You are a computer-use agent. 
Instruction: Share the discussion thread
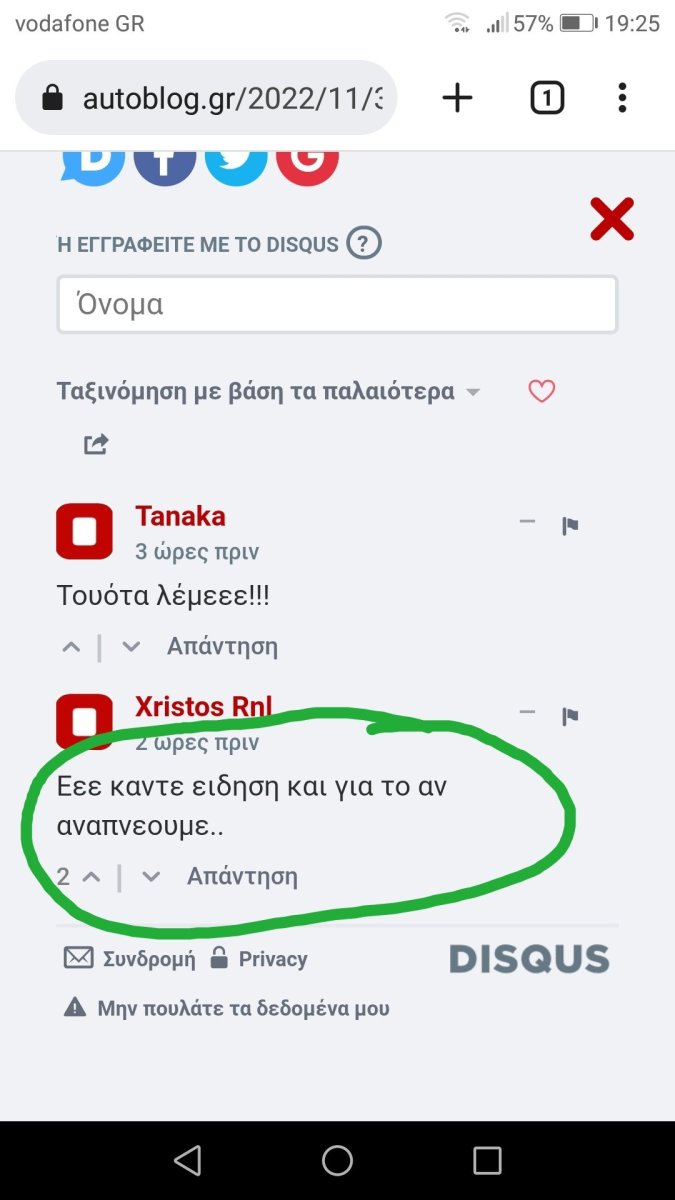pyautogui.click(x=96, y=444)
